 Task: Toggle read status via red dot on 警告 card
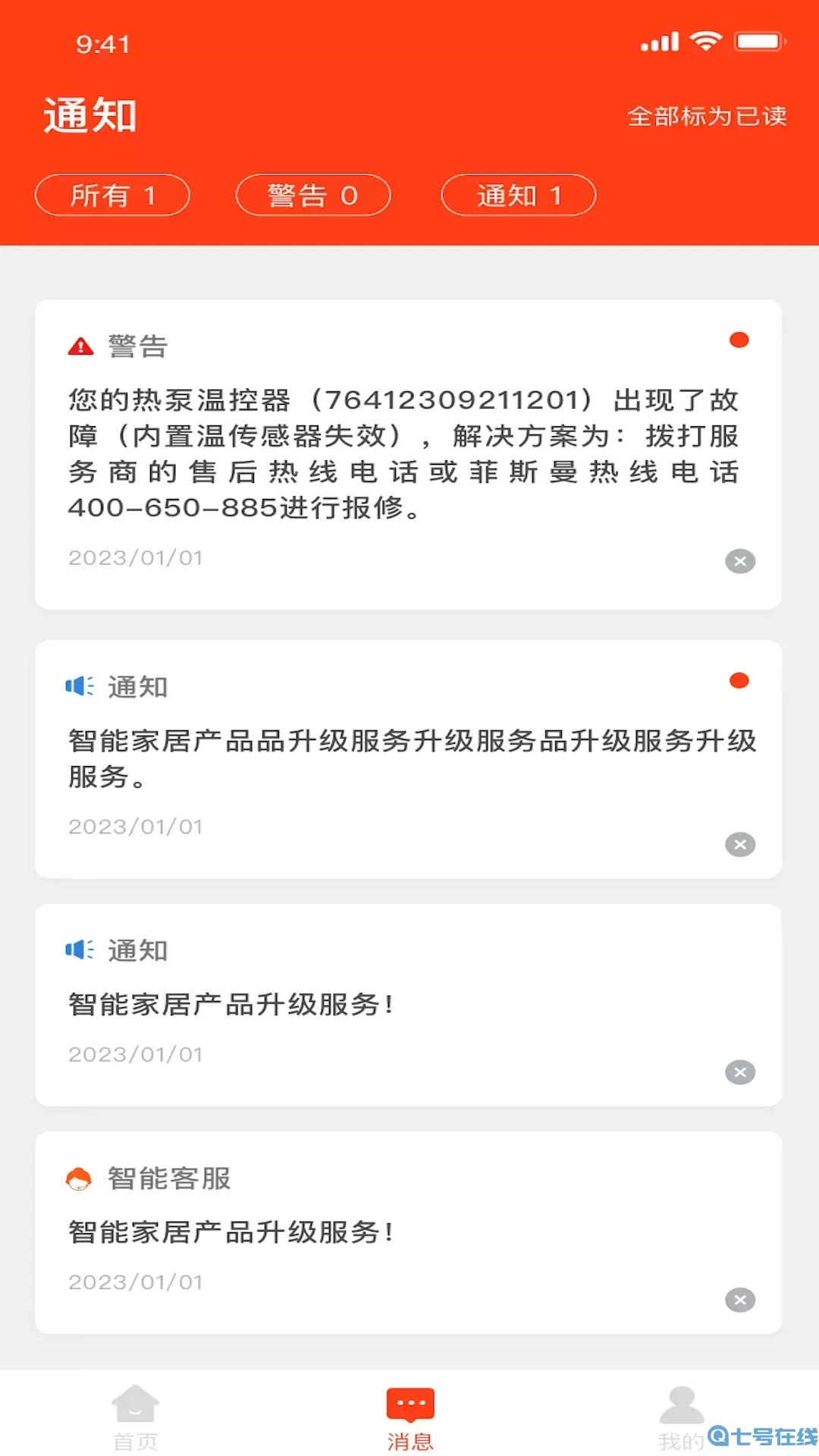pyautogui.click(x=739, y=340)
